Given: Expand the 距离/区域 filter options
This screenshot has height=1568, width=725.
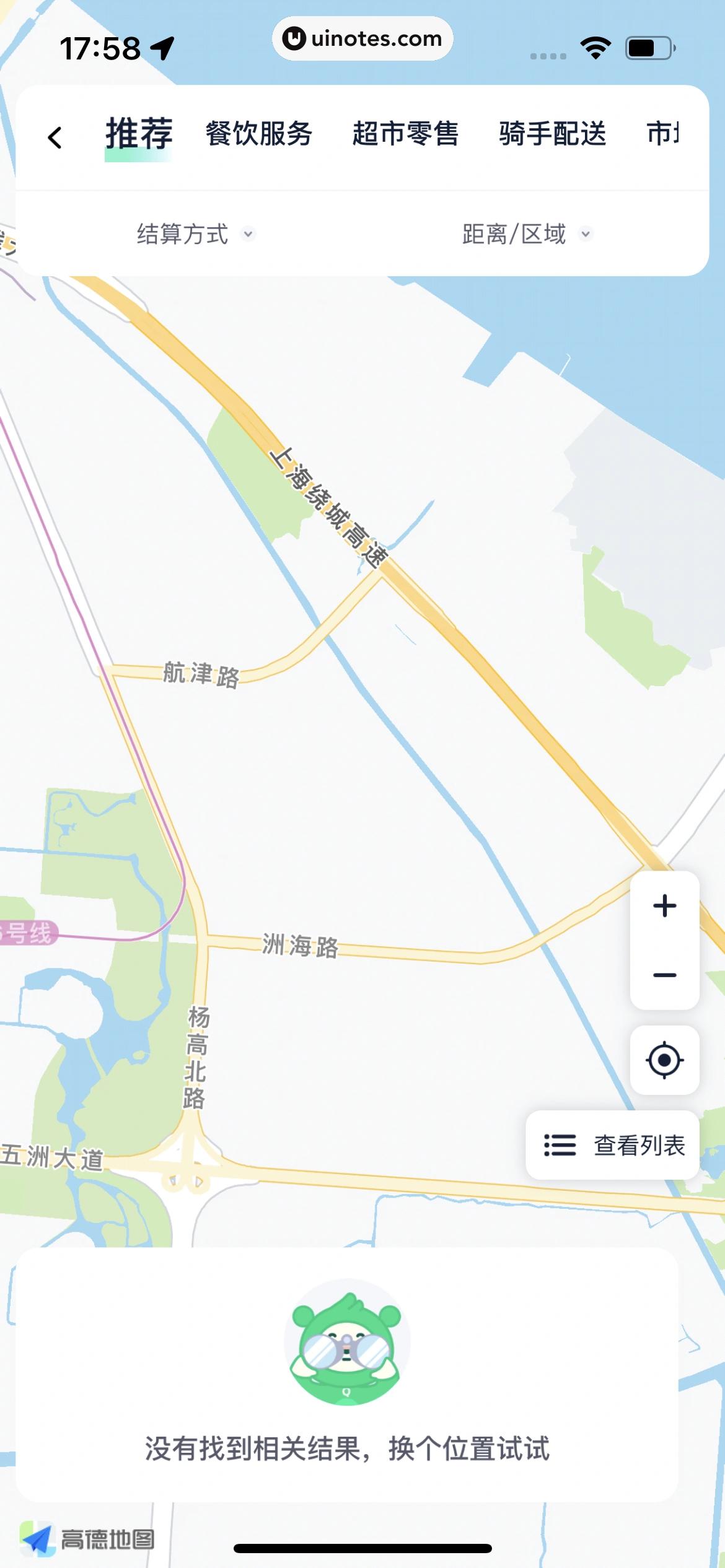Looking at the screenshot, I should [514, 234].
